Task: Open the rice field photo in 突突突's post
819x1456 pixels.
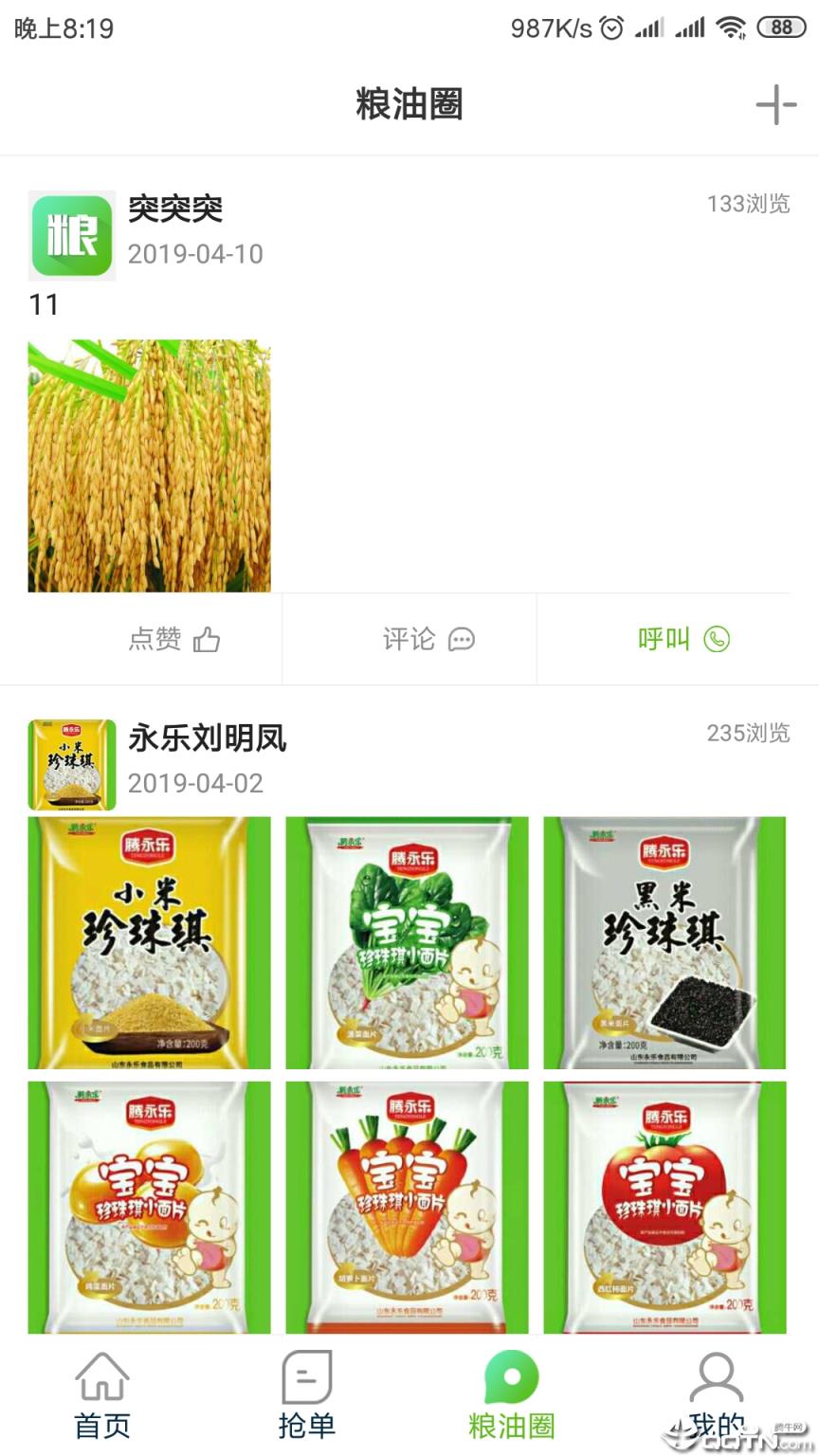Action: [x=150, y=464]
